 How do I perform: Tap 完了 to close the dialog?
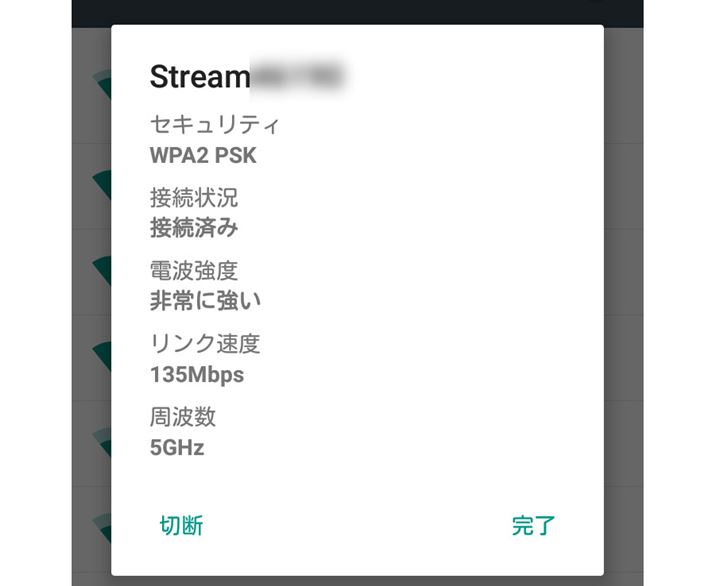pos(533,526)
